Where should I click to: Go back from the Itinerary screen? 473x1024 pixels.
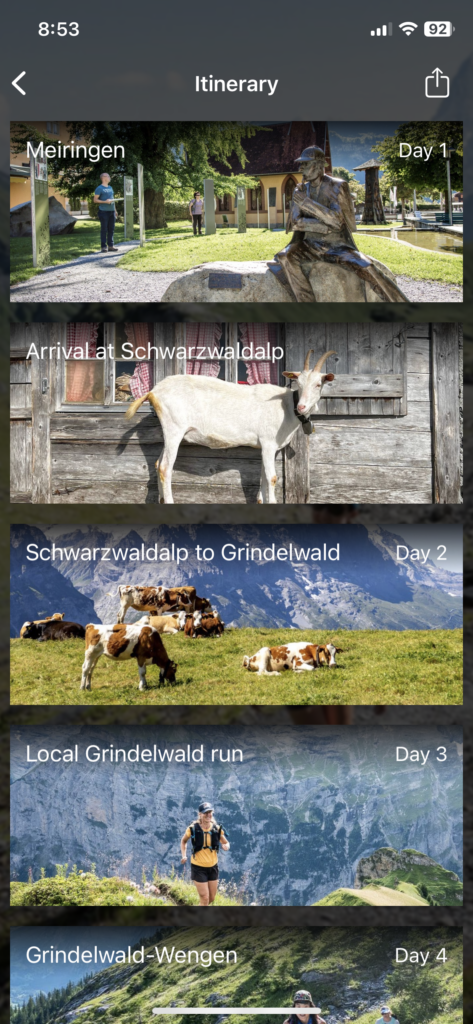[20, 84]
